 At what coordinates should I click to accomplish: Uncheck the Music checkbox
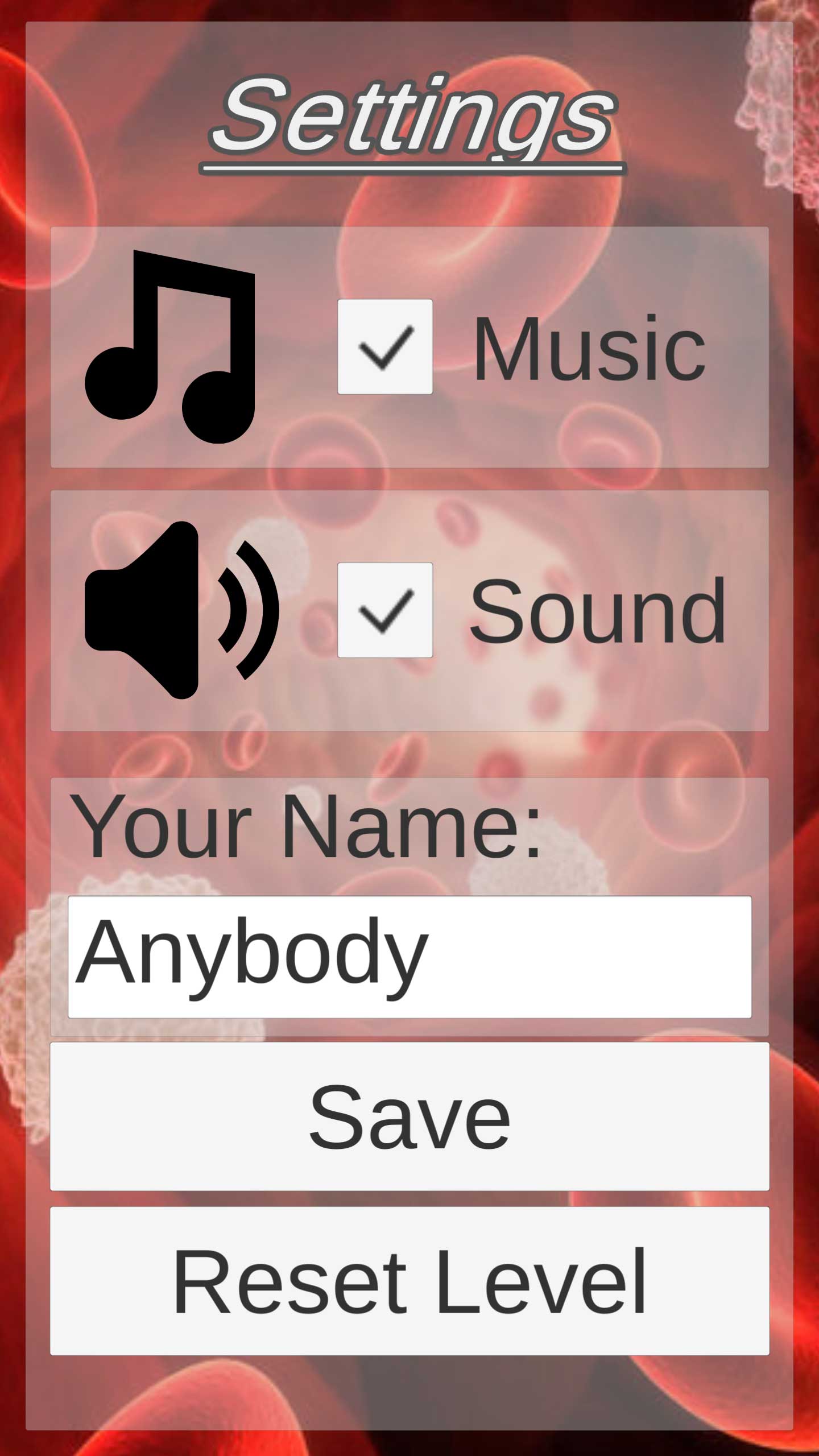pos(385,346)
